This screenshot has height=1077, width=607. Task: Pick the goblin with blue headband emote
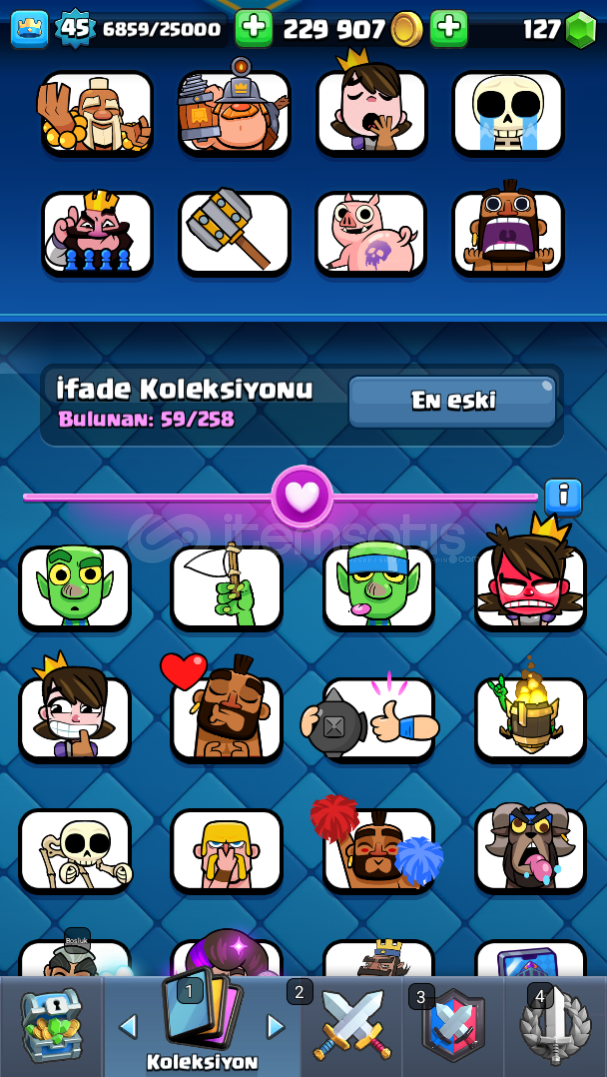(x=378, y=586)
